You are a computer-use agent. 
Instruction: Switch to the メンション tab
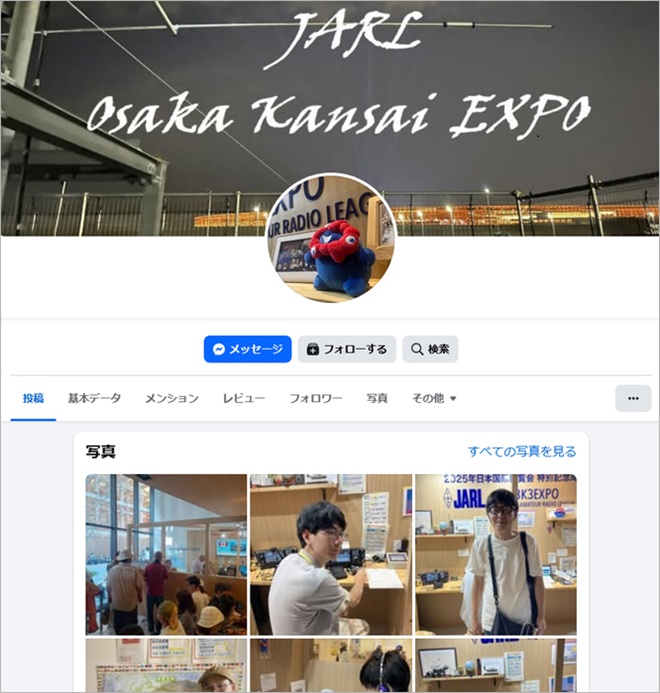pos(171,398)
